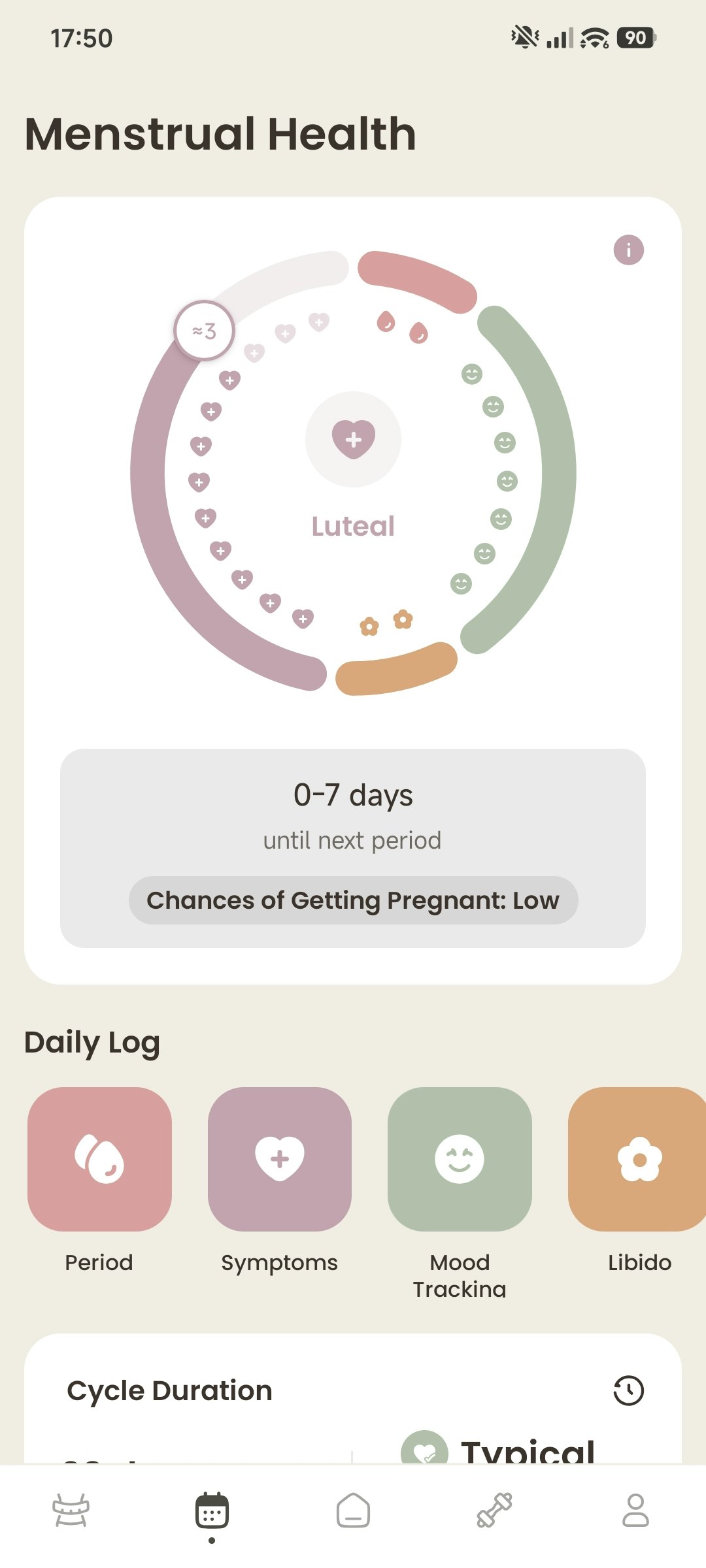This screenshot has width=706, height=1568.
Task: Select 'Chances of Getting Pregnant: Low' pill
Action: (x=353, y=900)
